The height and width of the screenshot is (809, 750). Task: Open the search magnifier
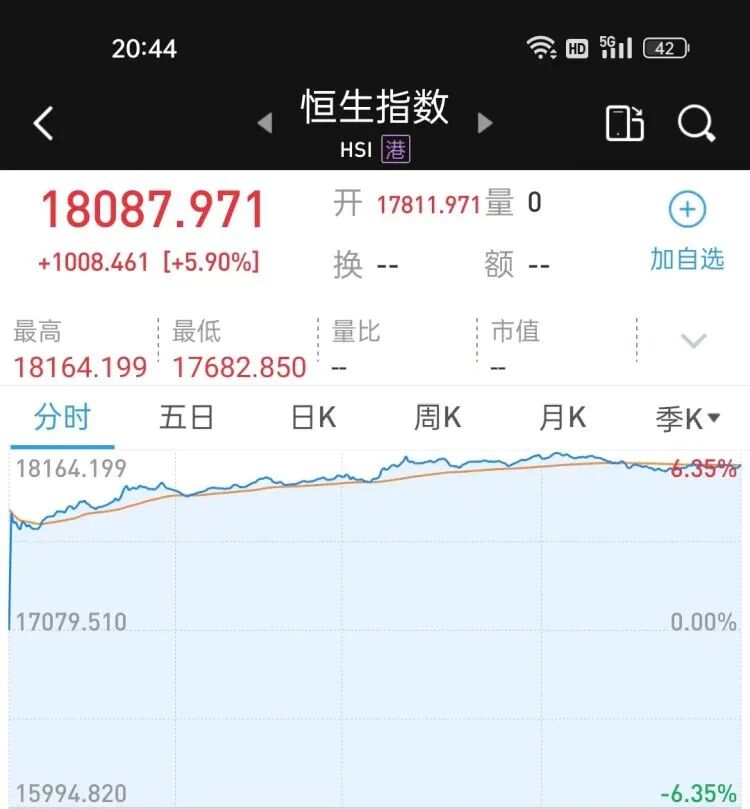pyautogui.click(x=696, y=123)
